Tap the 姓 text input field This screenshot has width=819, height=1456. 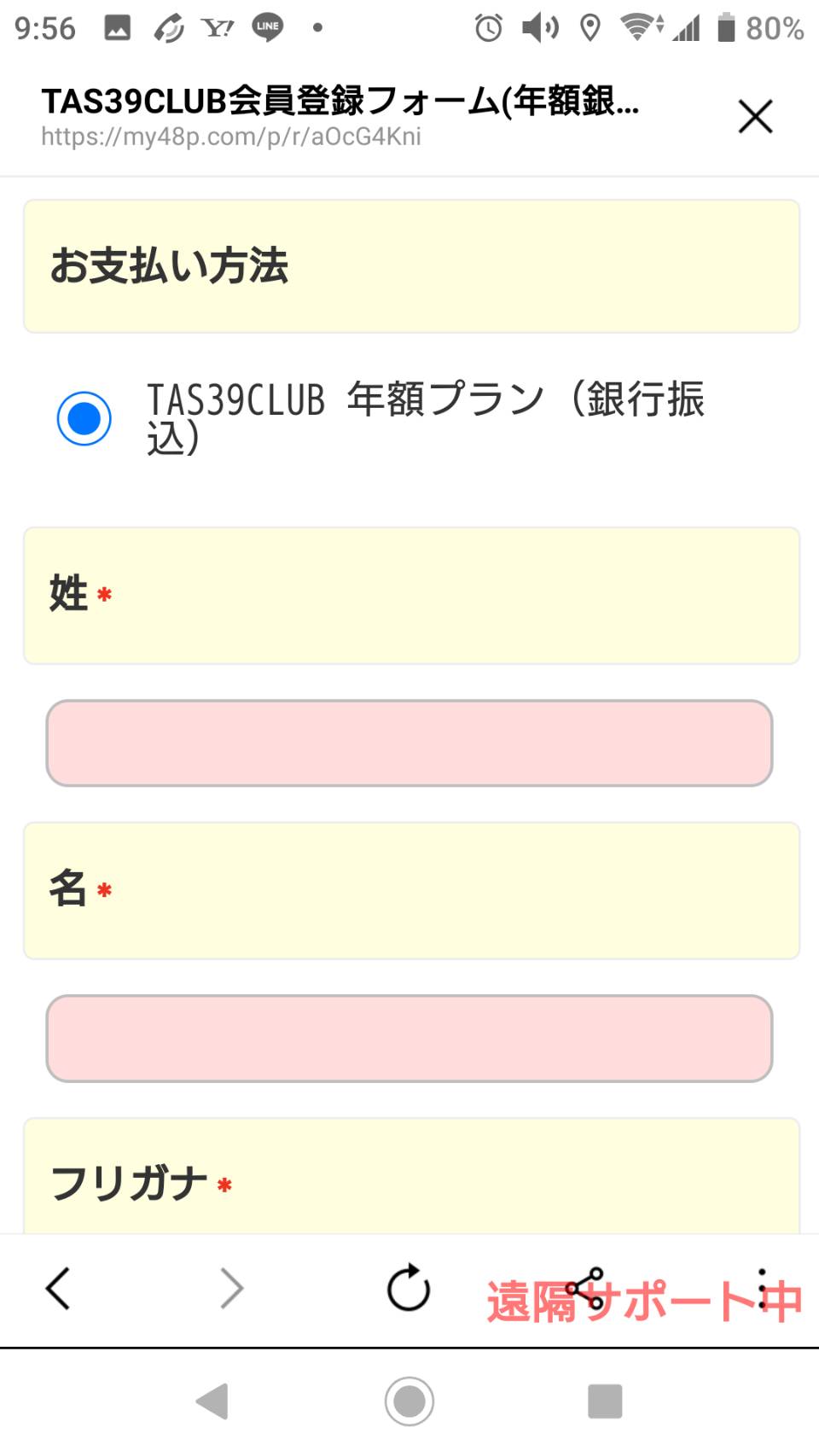409,743
